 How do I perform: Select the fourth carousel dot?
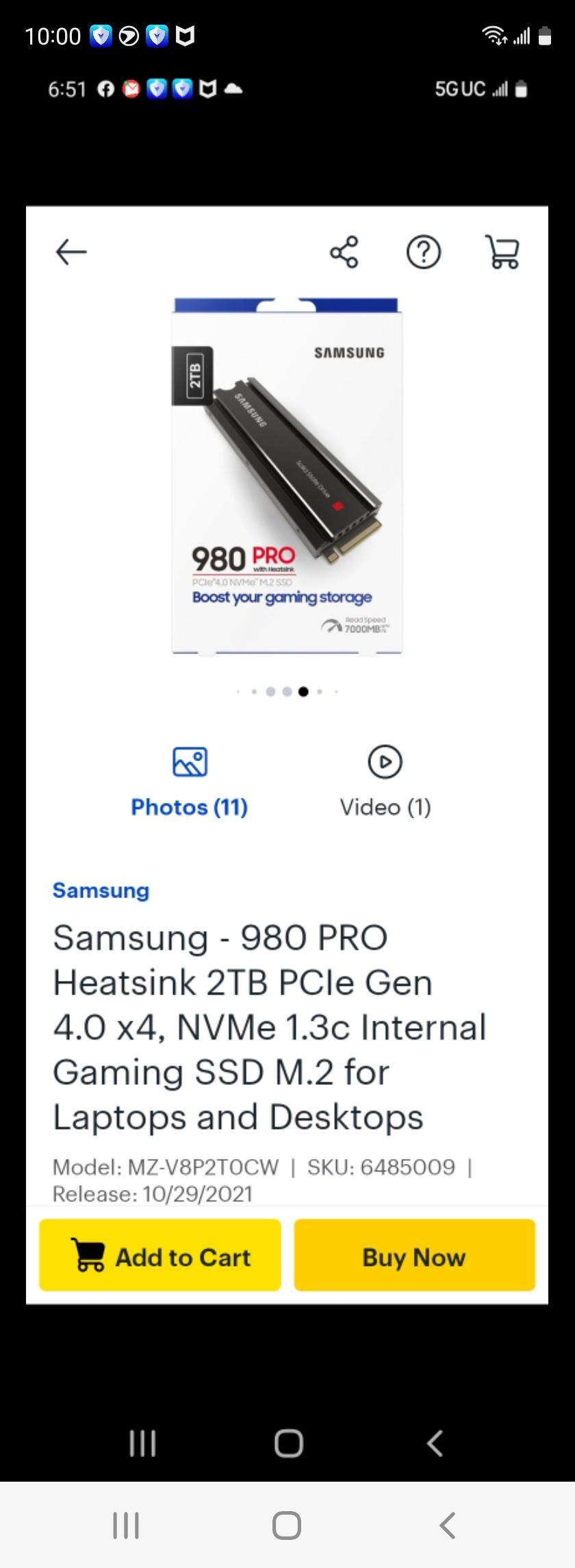[x=287, y=691]
